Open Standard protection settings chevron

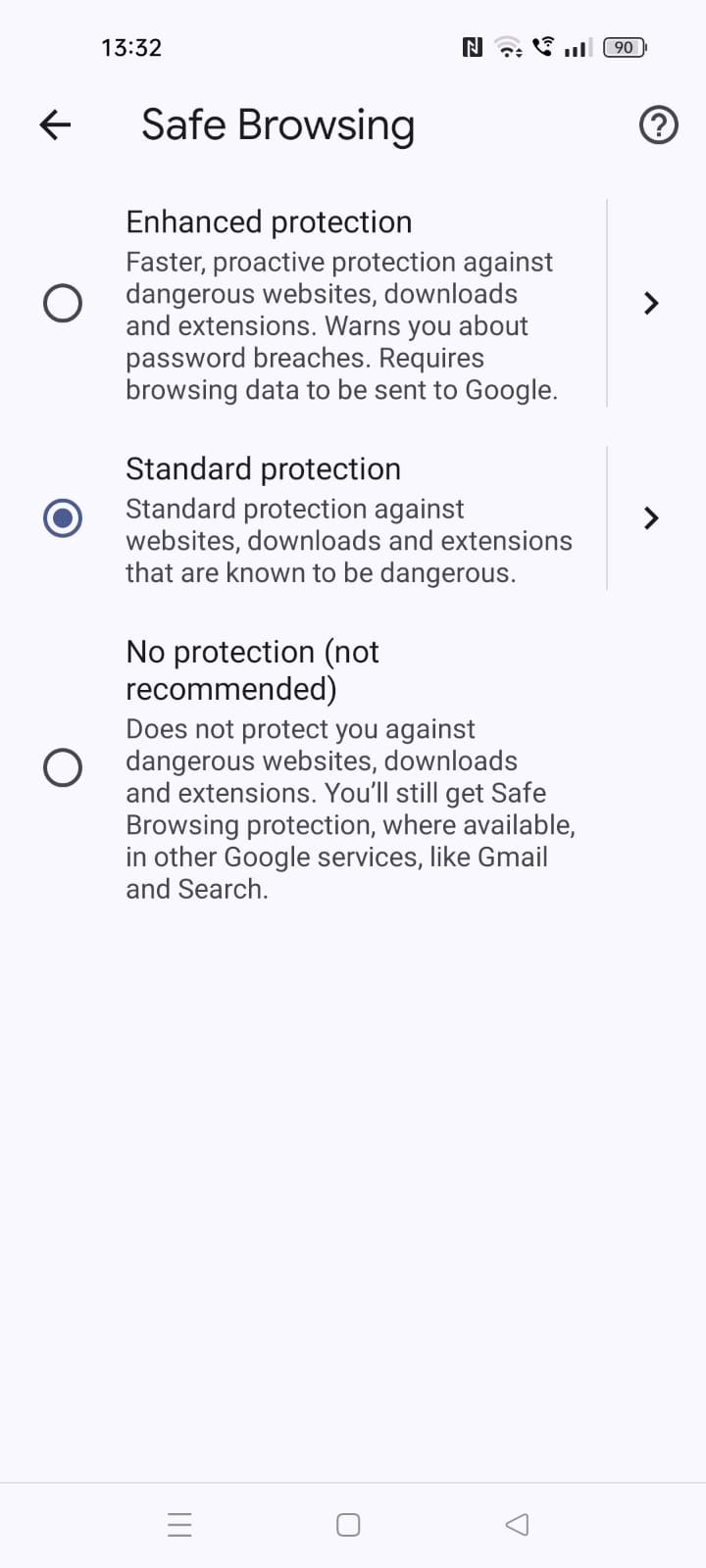650,518
